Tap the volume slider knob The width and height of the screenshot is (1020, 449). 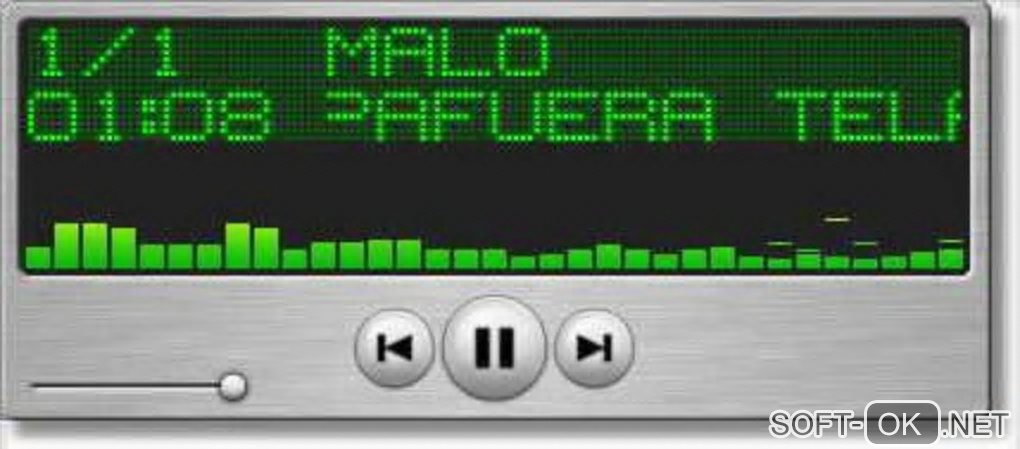(233, 386)
